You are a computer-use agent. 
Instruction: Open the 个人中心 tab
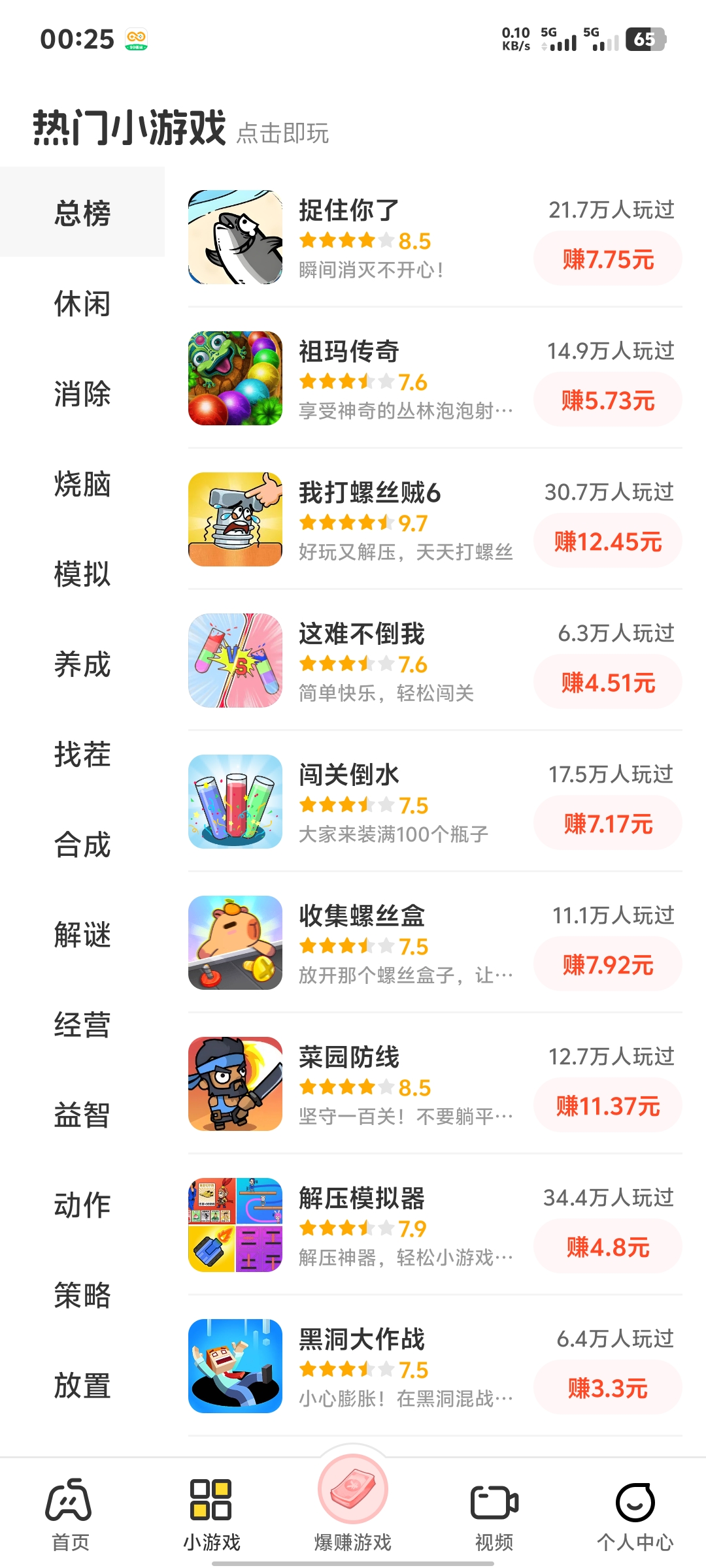pos(635,1516)
